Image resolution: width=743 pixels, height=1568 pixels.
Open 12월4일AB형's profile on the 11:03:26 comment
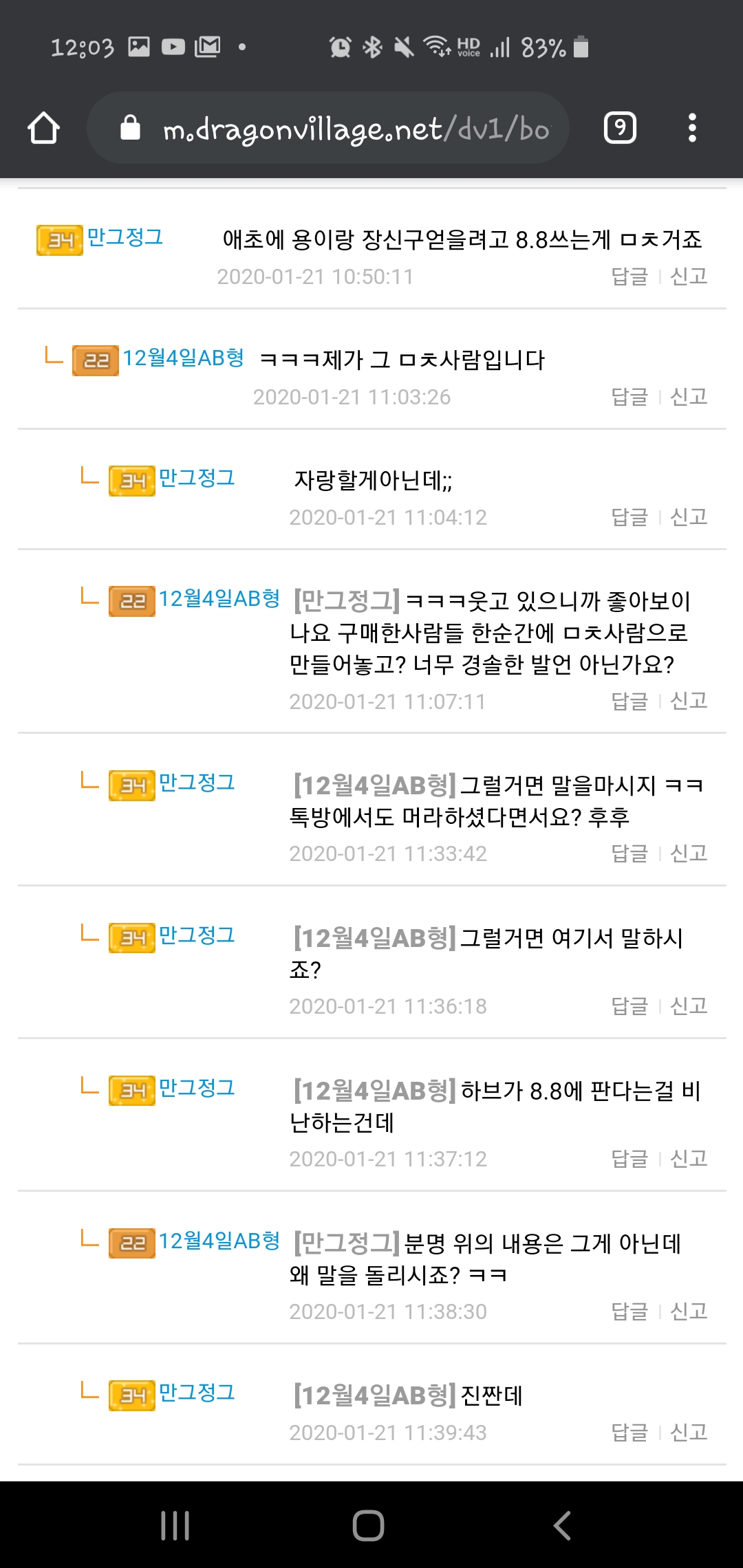[183, 358]
